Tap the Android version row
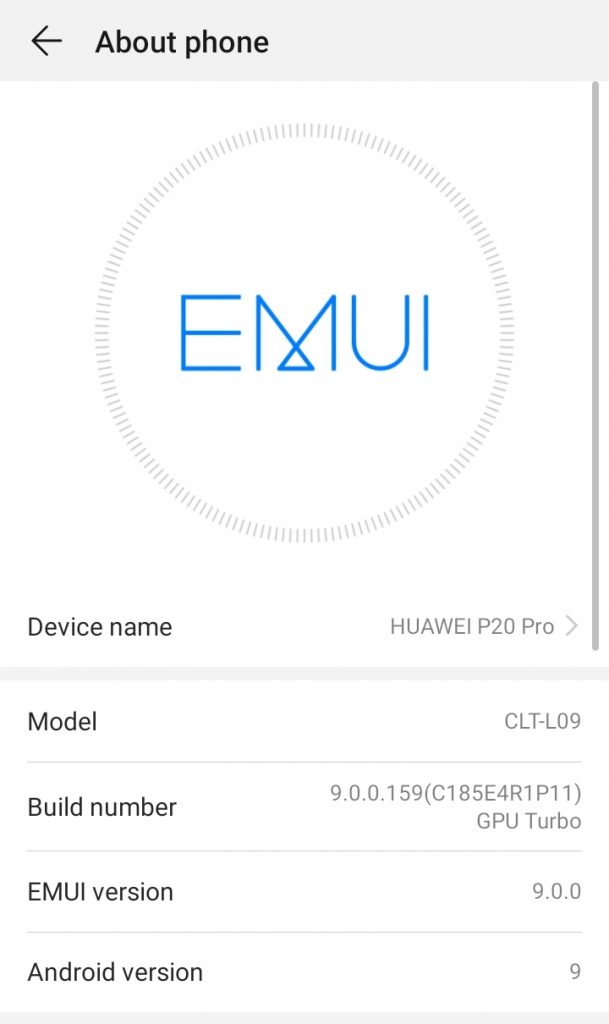609x1024 pixels. (304, 972)
